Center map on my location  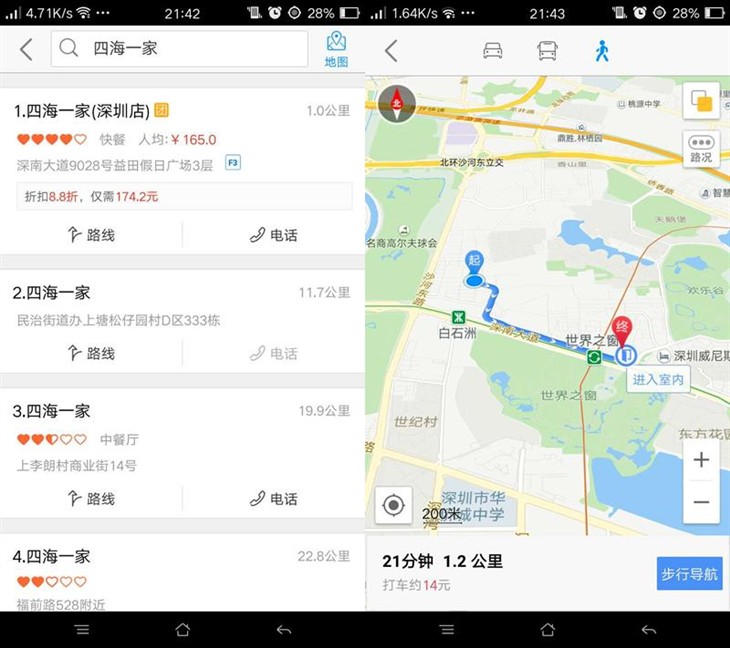[x=393, y=505]
